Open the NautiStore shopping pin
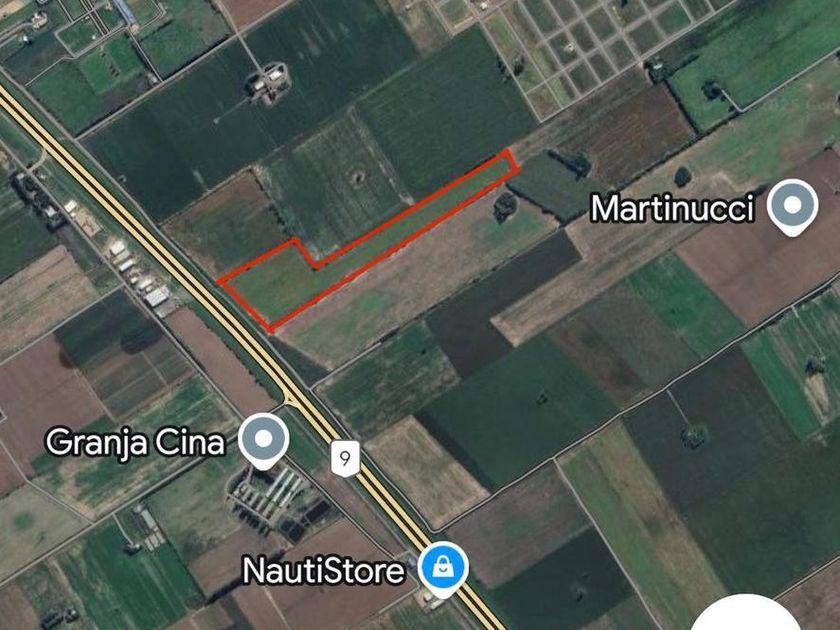This screenshot has height=630, width=840. (443, 569)
